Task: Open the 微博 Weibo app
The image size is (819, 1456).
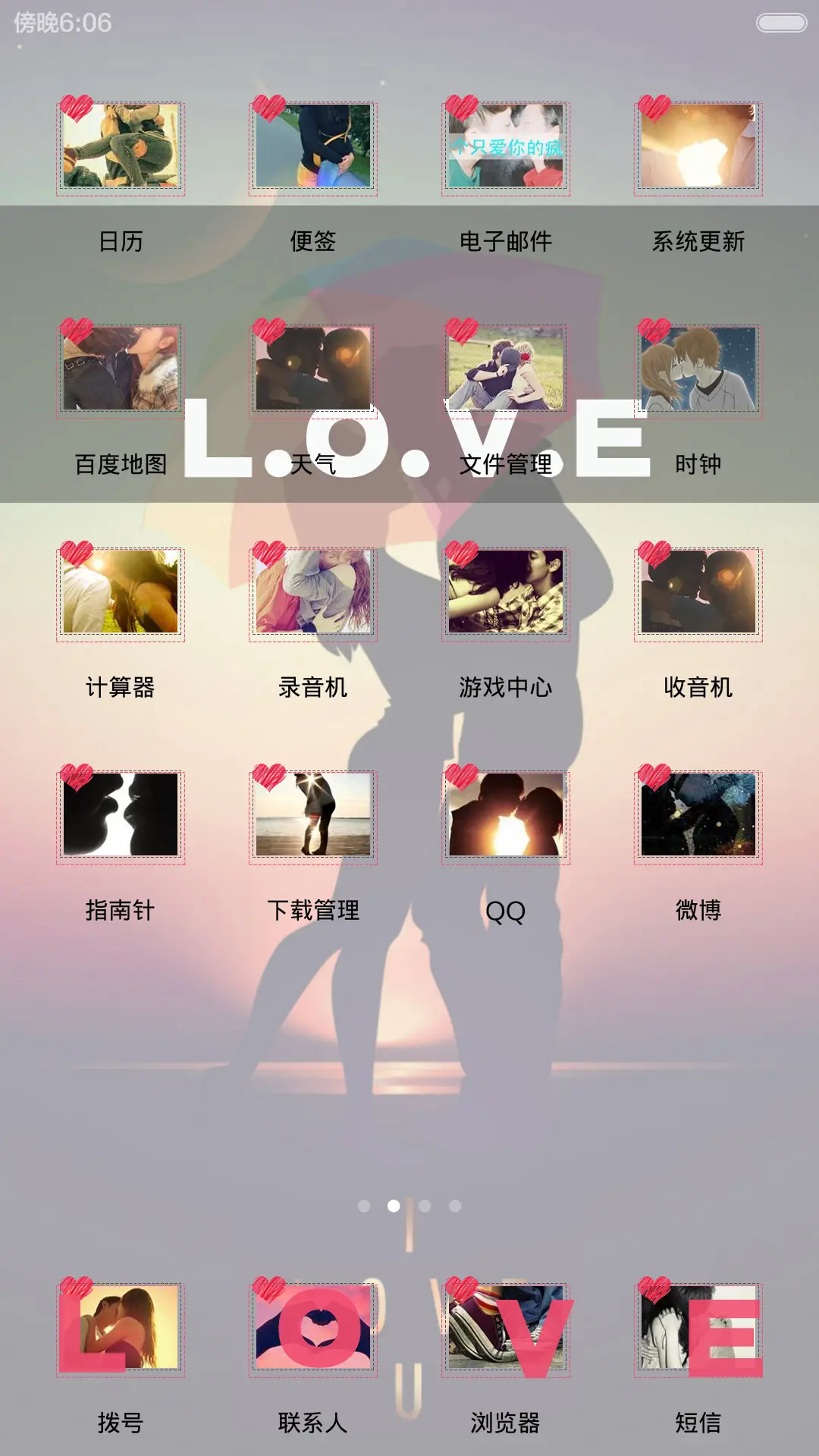Action: [696, 819]
